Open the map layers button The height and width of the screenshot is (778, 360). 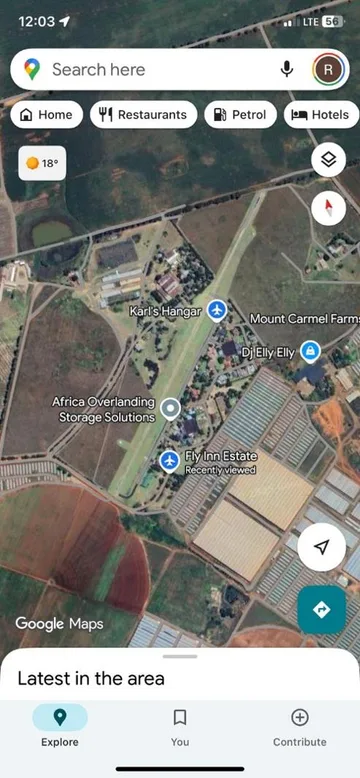328,160
